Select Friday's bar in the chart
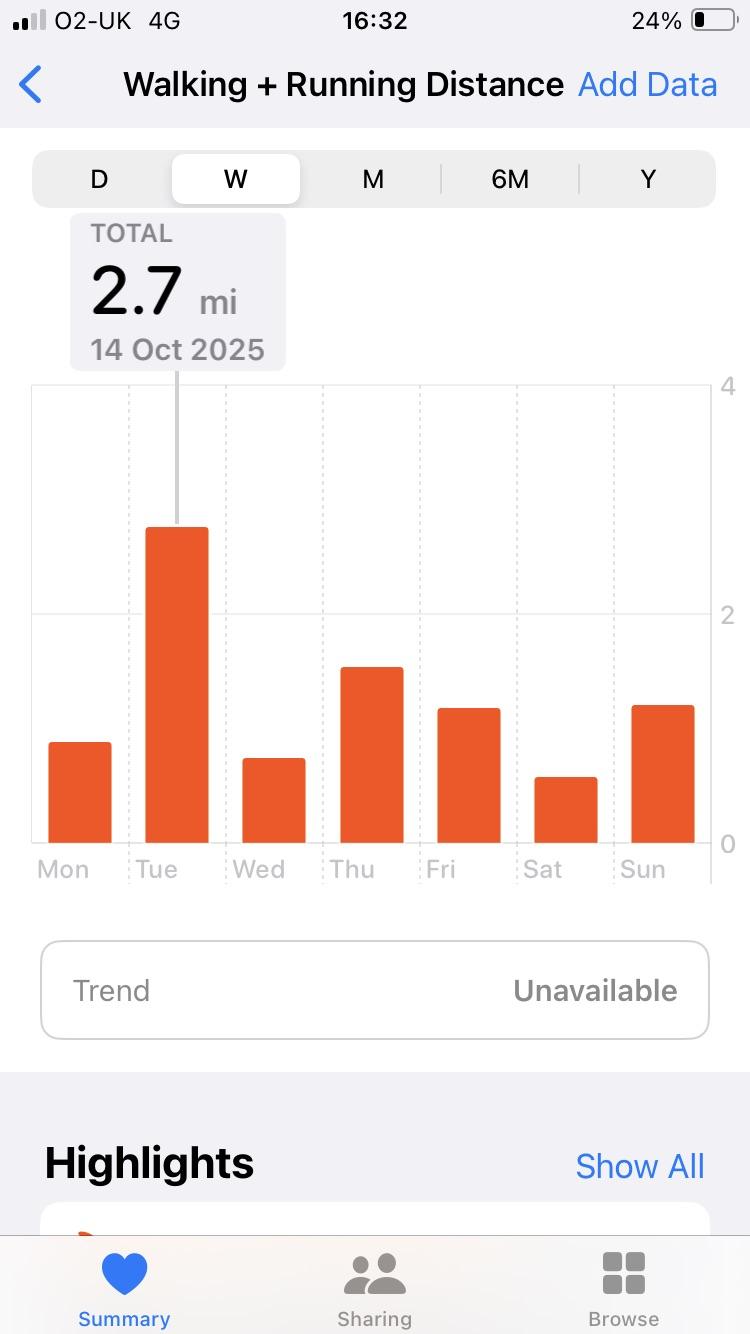 (468, 775)
